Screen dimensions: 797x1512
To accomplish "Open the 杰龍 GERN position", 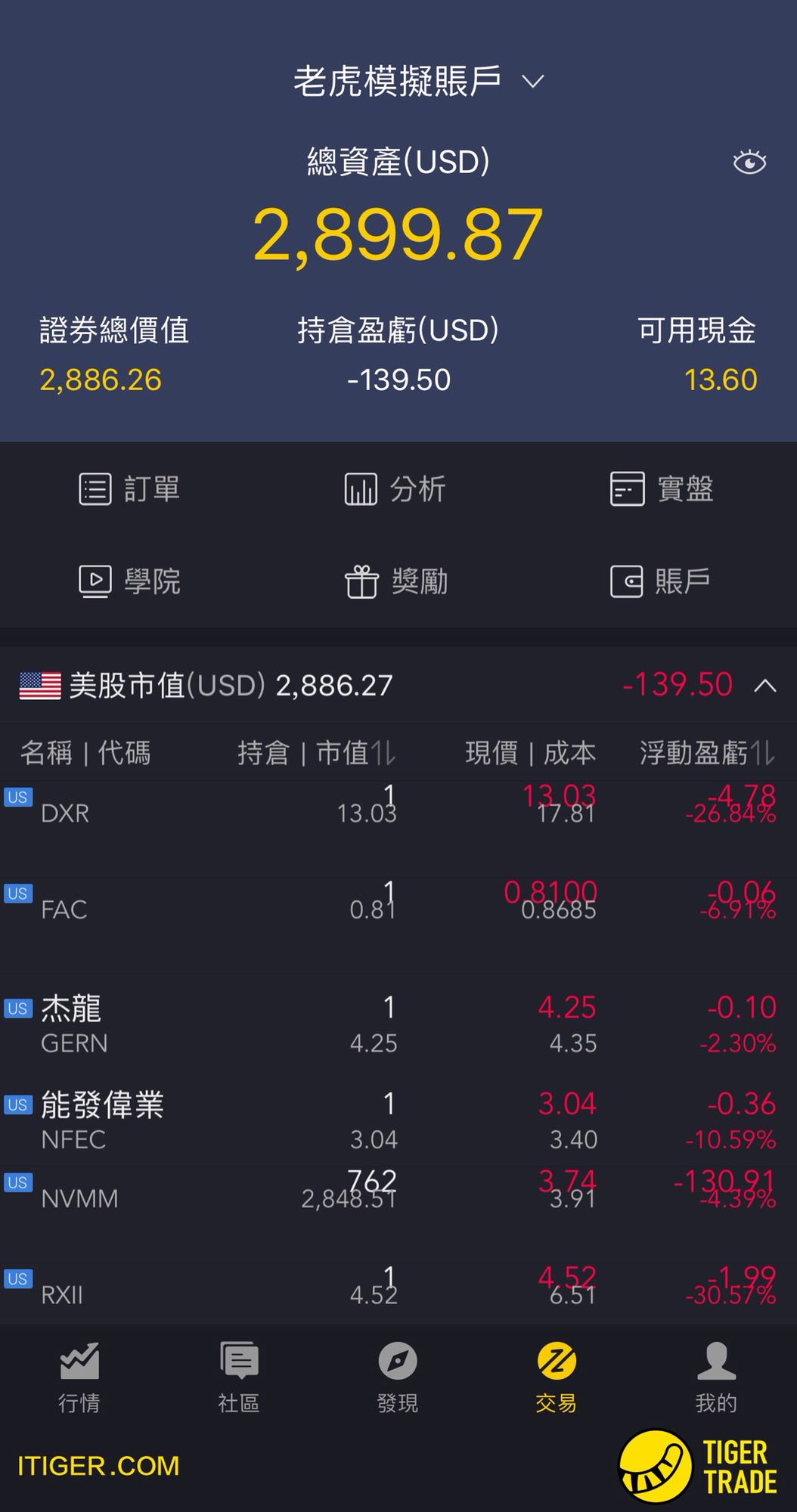I will [398, 1024].
